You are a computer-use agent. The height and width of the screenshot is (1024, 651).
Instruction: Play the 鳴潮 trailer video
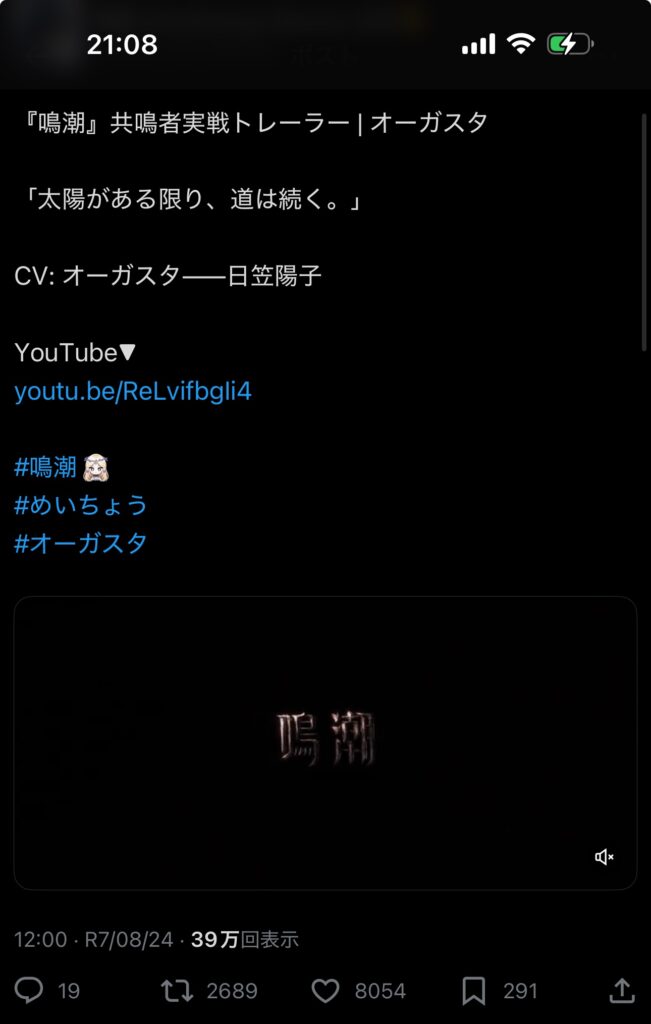pyautogui.click(x=325, y=742)
